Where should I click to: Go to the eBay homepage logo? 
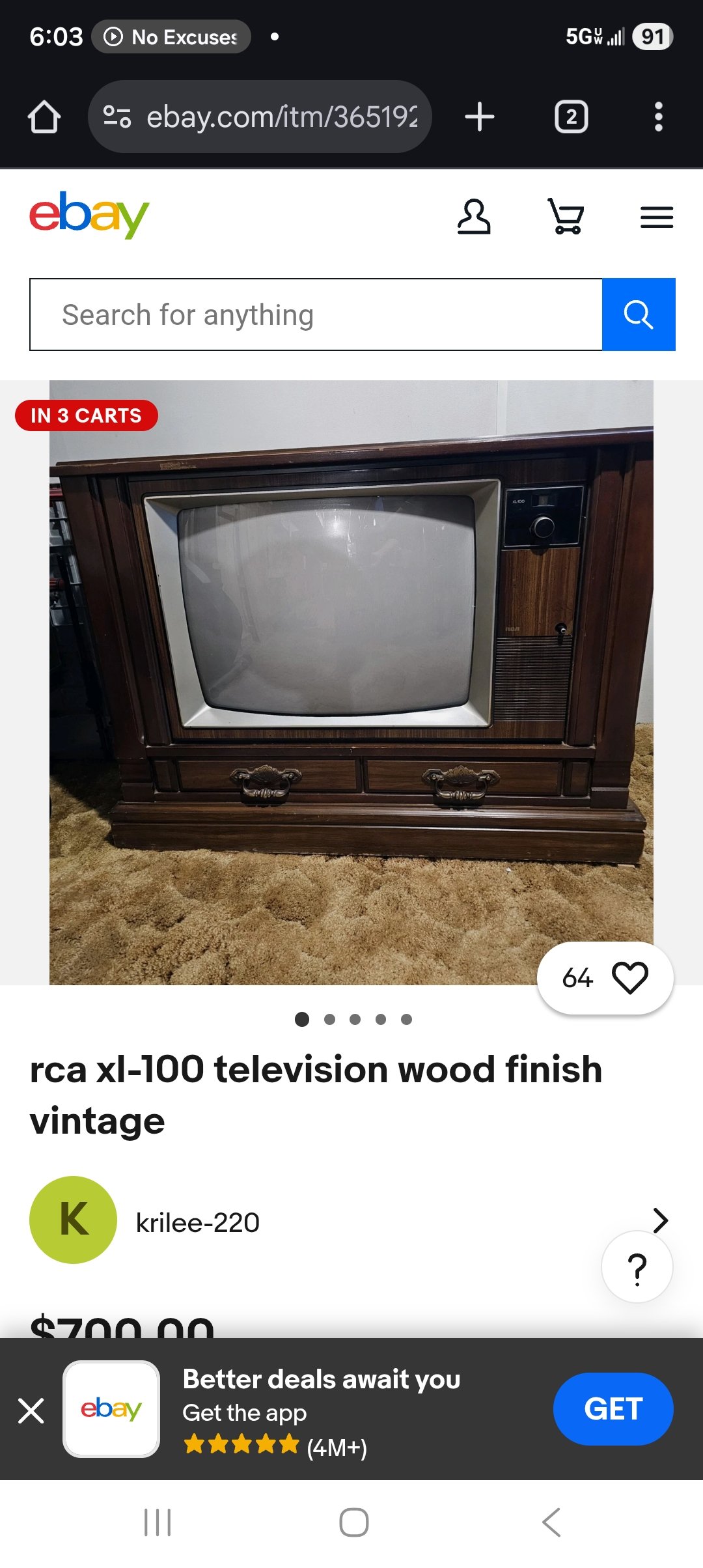pyautogui.click(x=89, y=215)
